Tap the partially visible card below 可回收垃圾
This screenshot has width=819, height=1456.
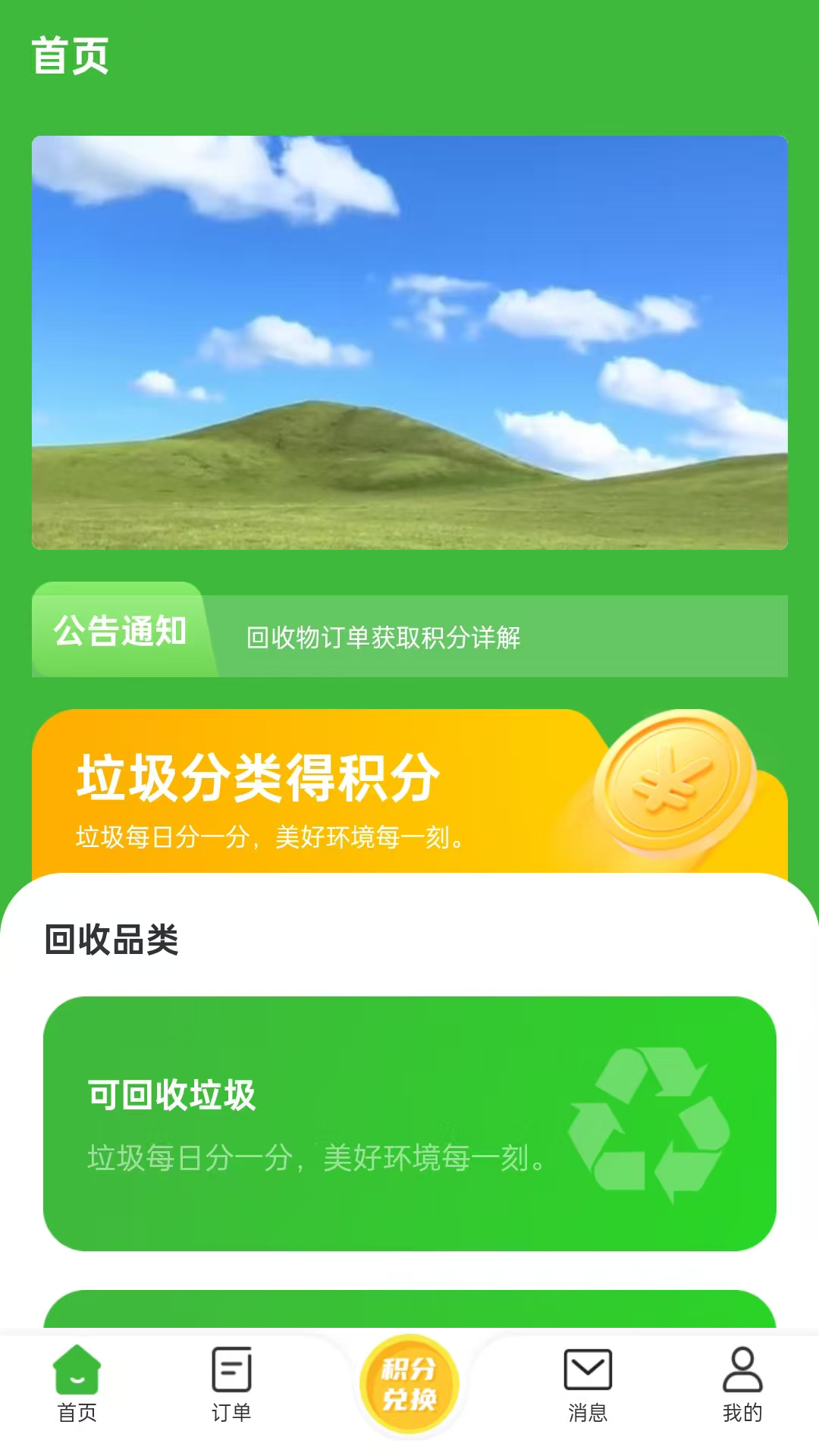pos(409,1304)
